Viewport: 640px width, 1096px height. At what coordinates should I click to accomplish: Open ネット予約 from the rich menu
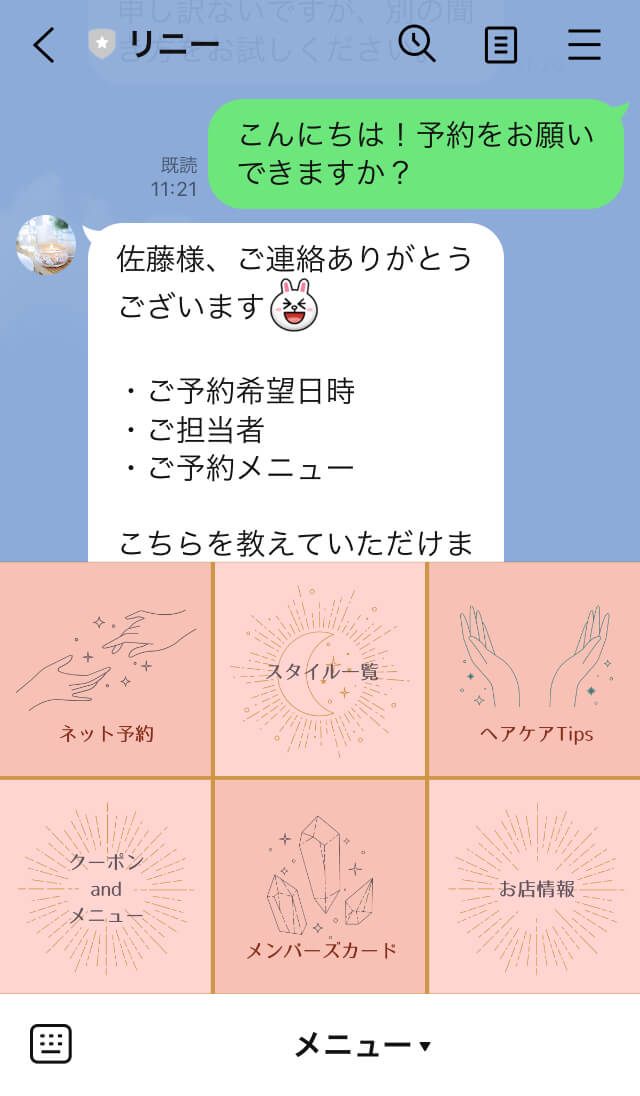click(x=106, y=670)
